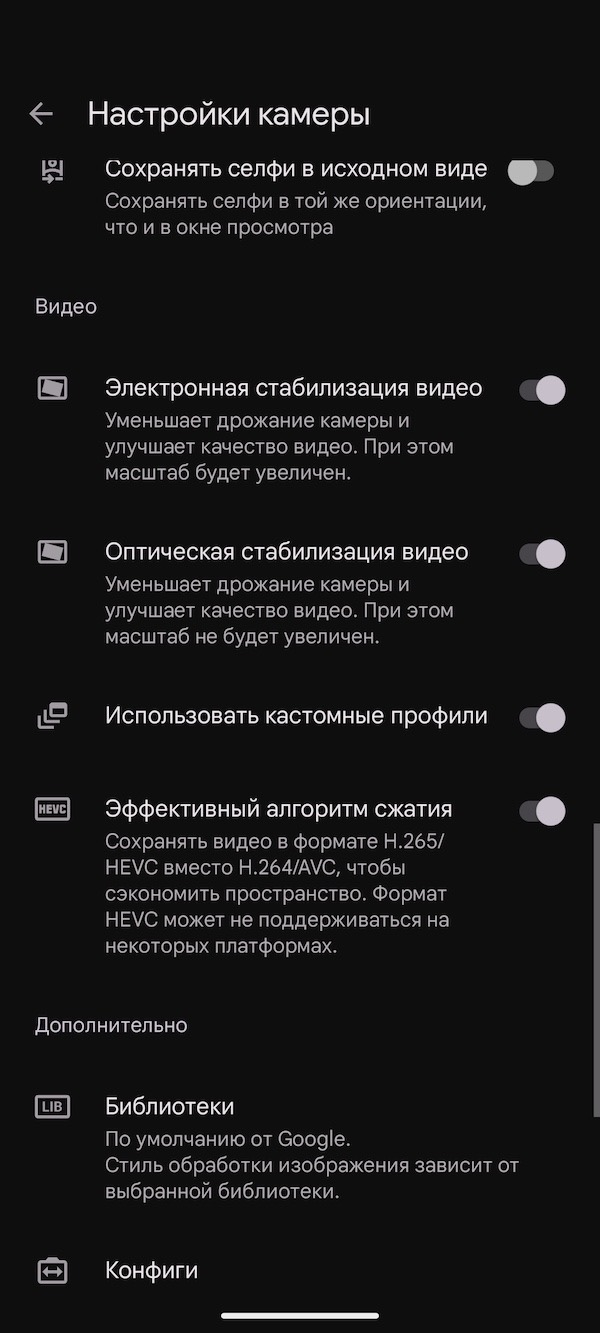The width and height of the screenshot is (600, 1333).
Task: Toggle the custom profiles switch
Action: (x=542, y=718)
